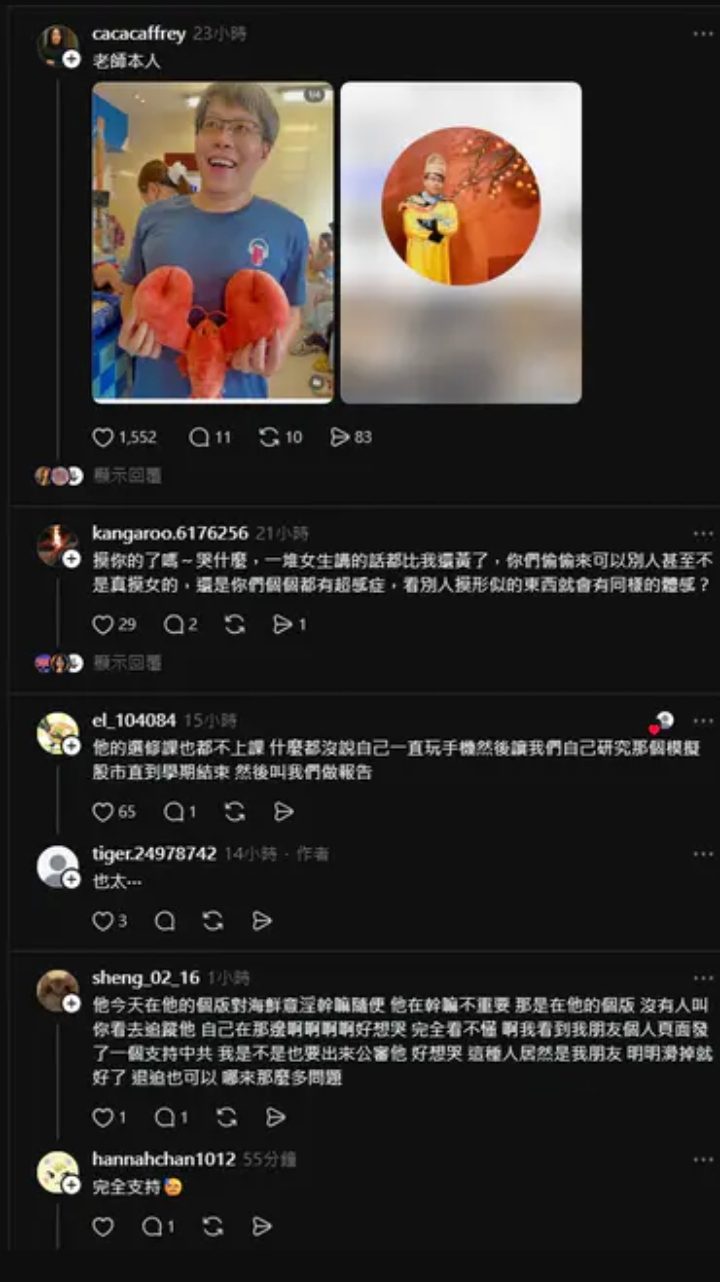This screenshot has width=720, height=1282.
Task: Open comments on hannahchan1012's reply
Action: coord(152,1226)
